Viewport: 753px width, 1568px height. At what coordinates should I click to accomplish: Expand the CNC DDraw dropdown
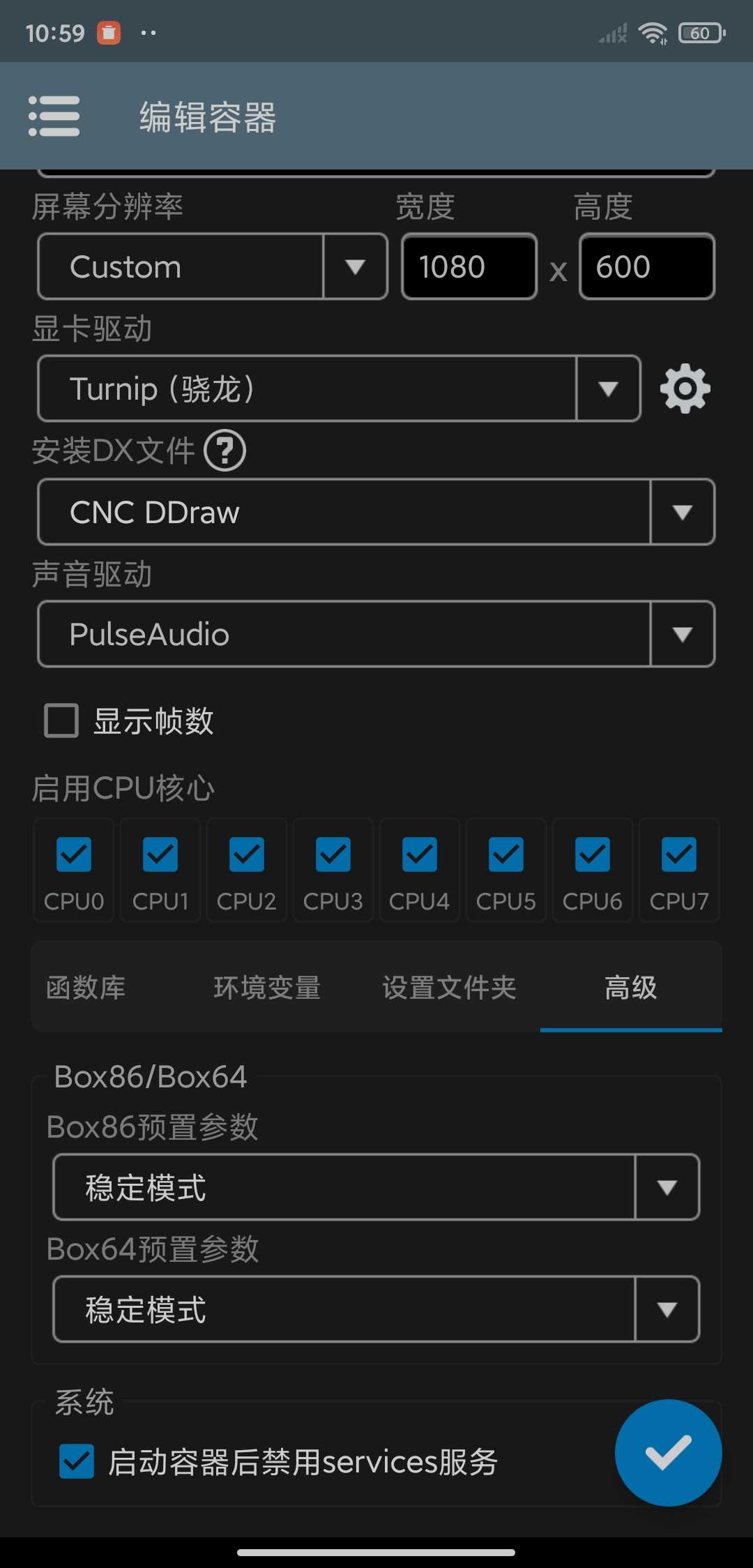point(376,512)
